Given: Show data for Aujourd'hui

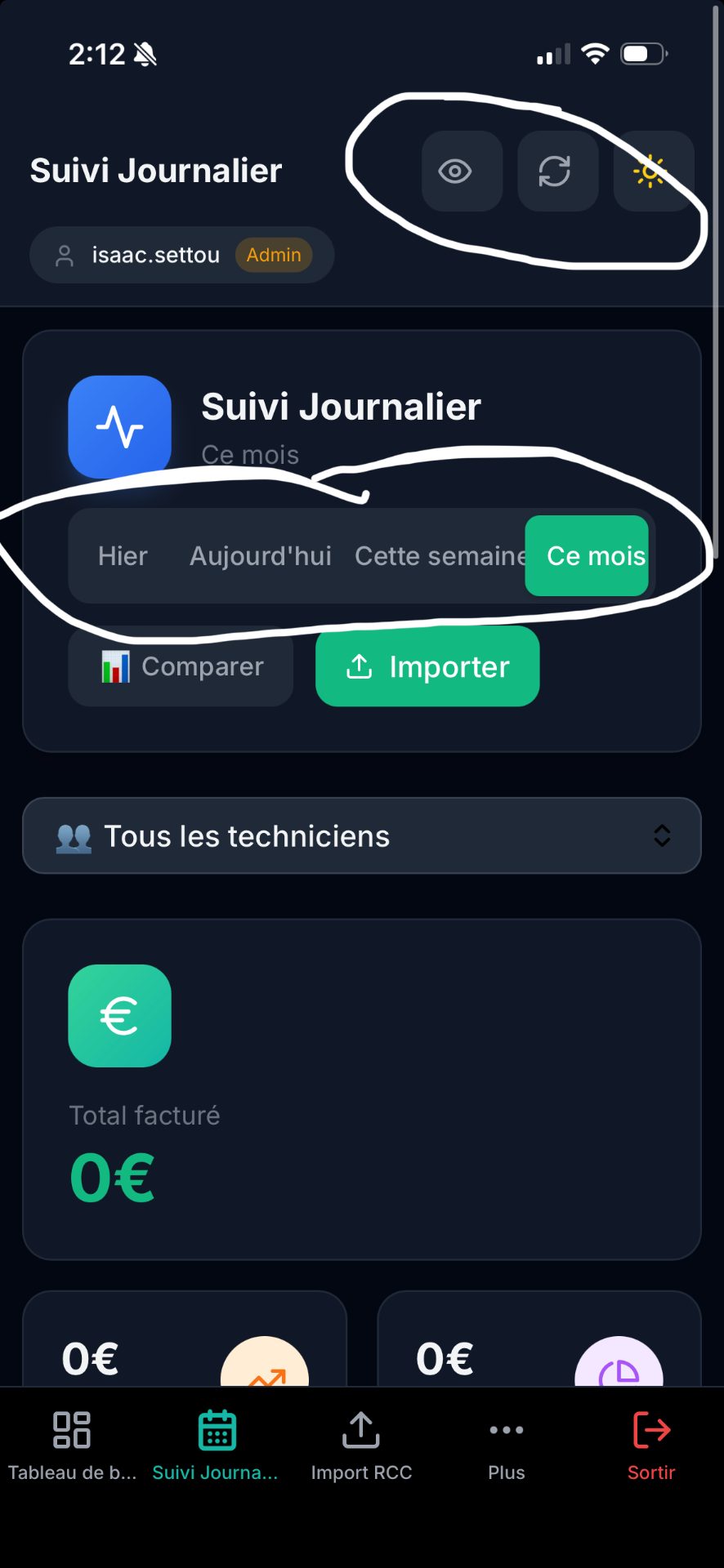Looking at the screenshot, I should pyautogui.click(x=260, y=556).
